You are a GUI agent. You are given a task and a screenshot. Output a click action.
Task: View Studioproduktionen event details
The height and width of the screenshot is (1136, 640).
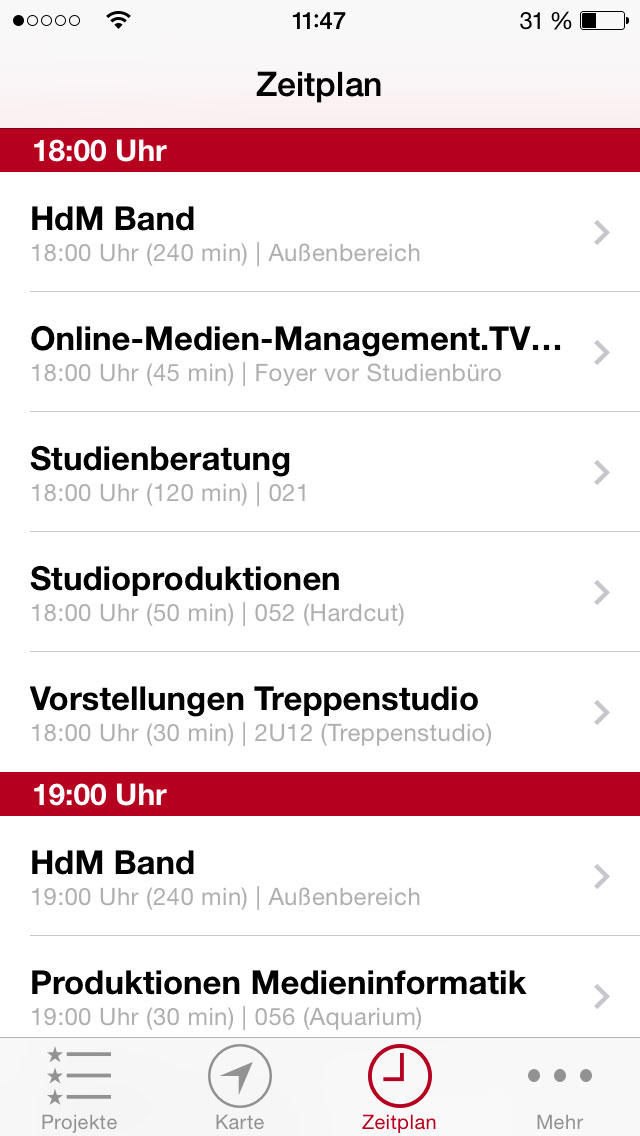coord(320,592)
